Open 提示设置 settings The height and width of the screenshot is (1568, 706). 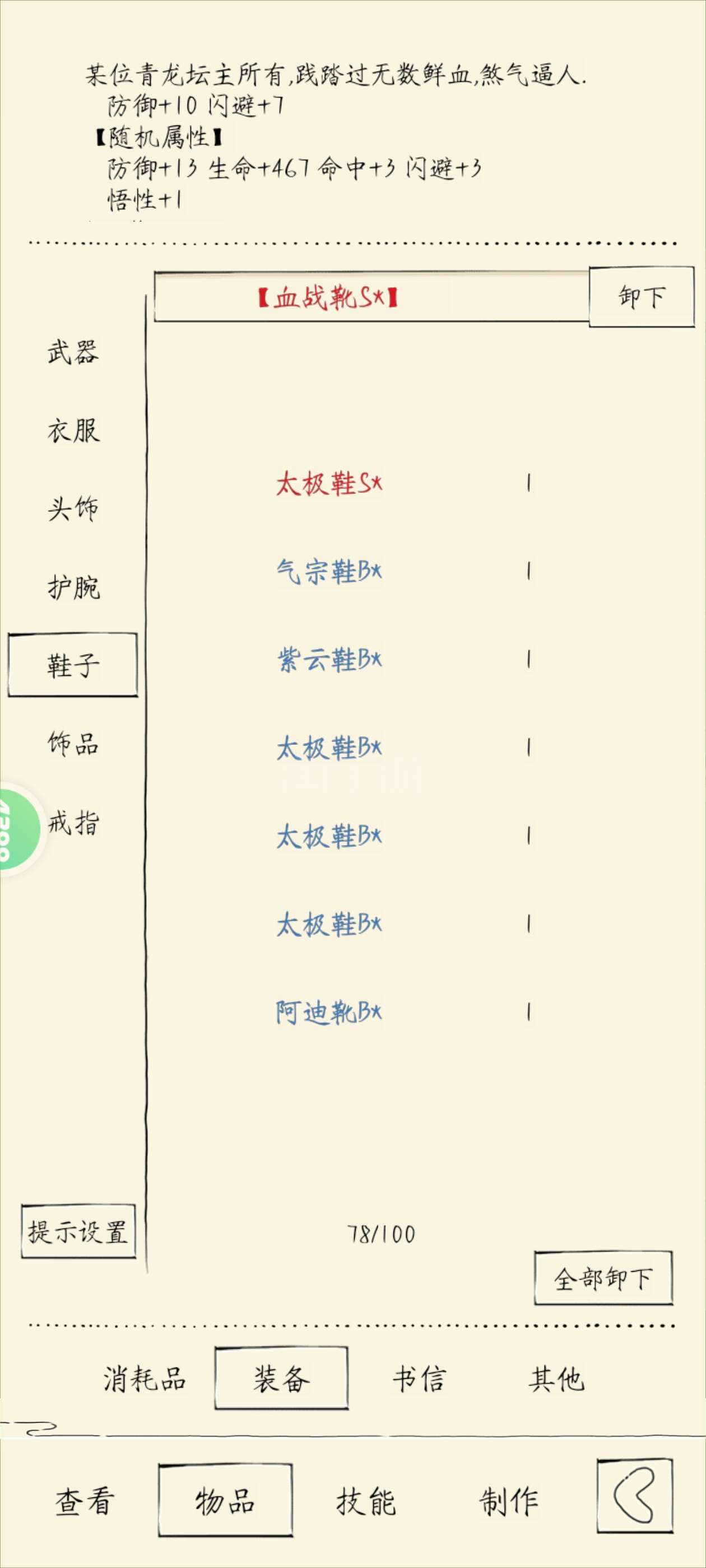(78, 1232)
